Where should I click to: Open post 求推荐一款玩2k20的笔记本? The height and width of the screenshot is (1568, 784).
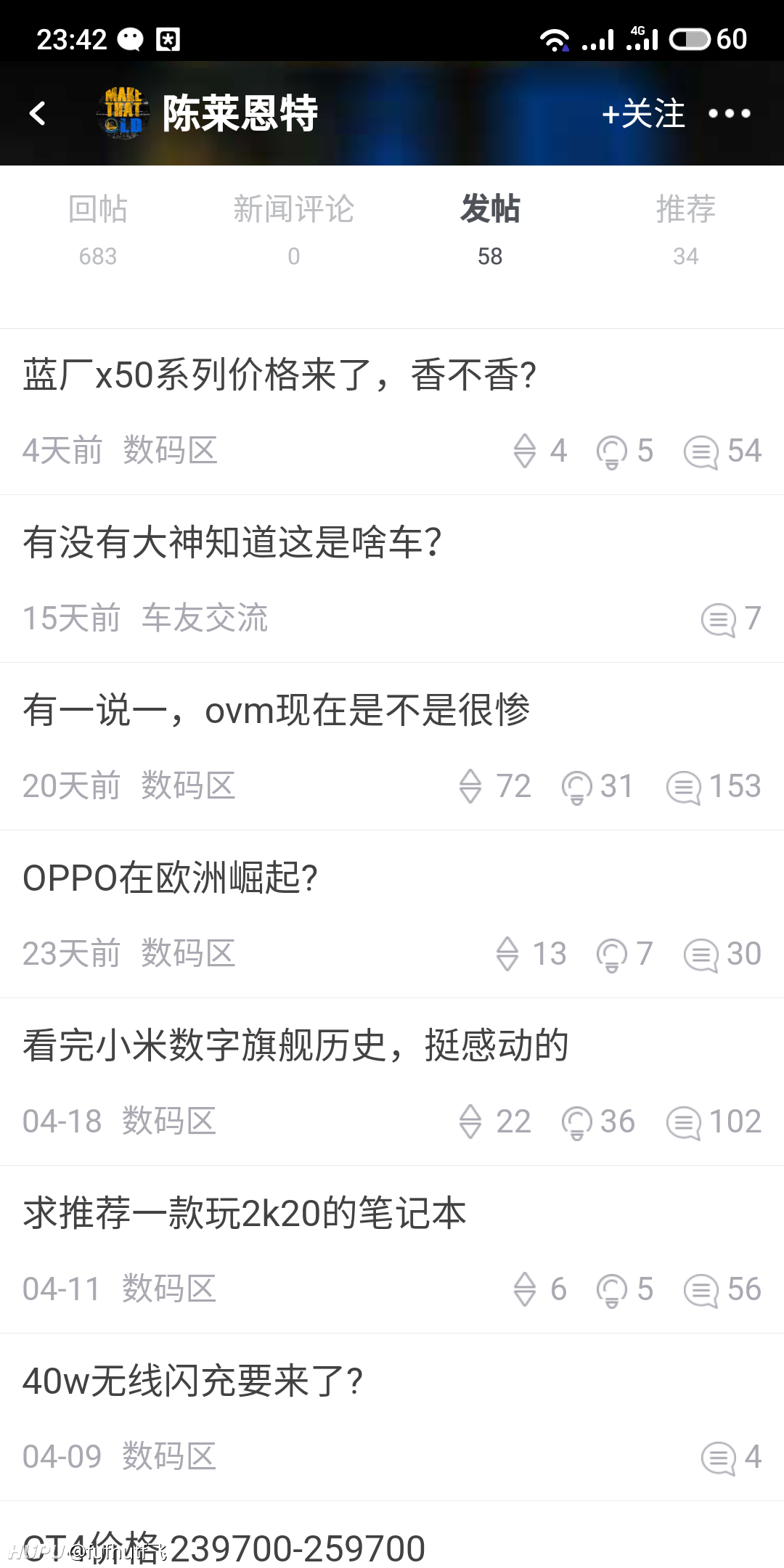(x=392, y=1249)
